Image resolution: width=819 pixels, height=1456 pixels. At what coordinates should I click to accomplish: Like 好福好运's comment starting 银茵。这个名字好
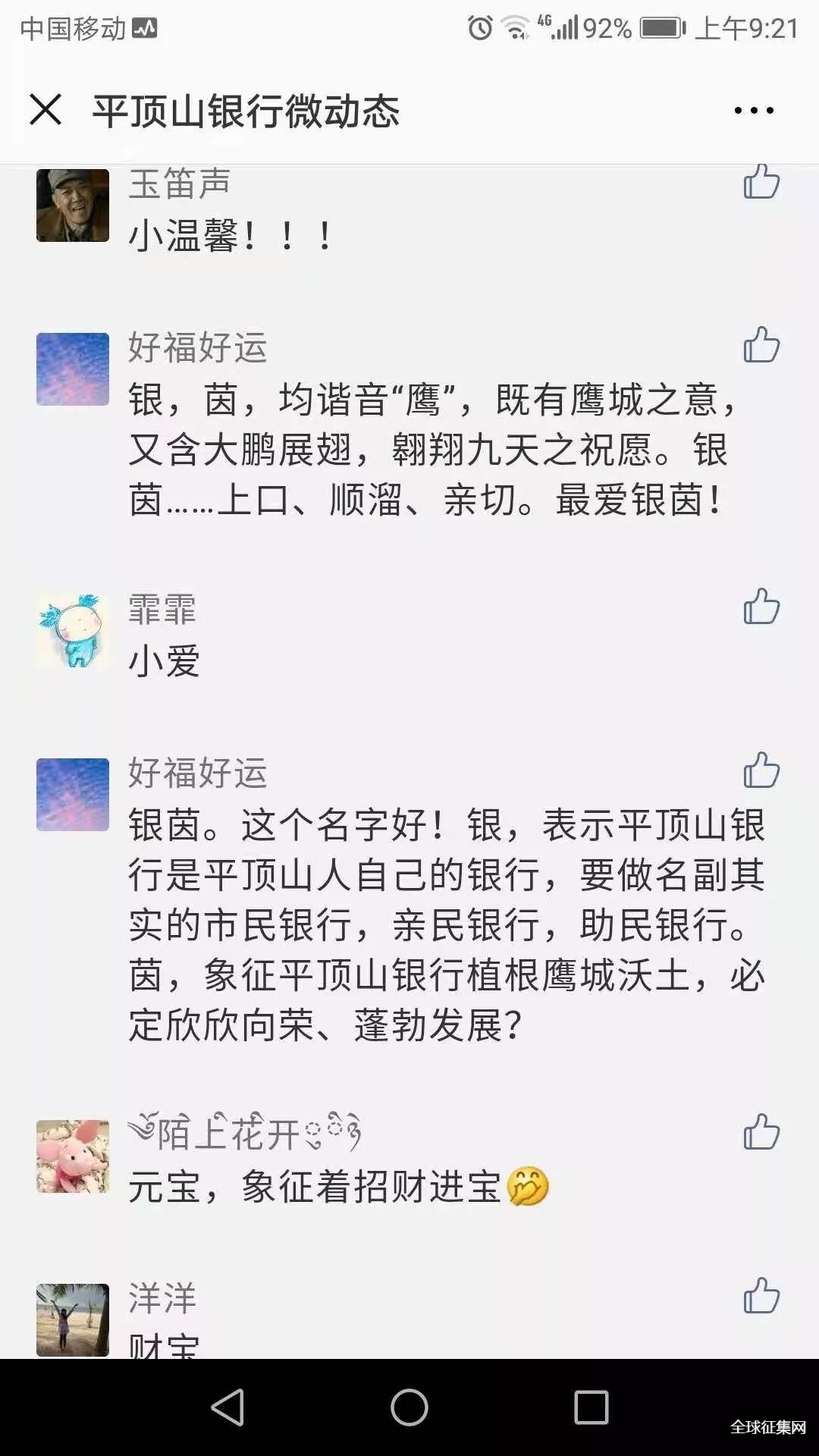[761, 770]
